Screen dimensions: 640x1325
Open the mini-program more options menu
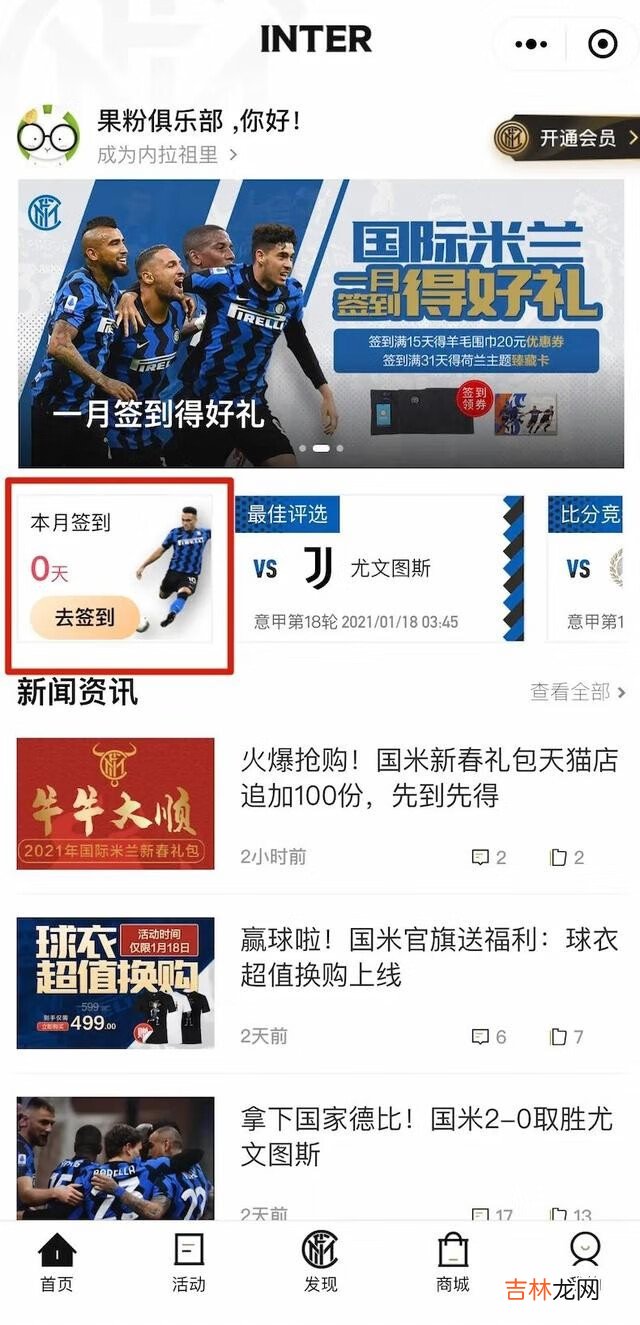click(531, 44)
